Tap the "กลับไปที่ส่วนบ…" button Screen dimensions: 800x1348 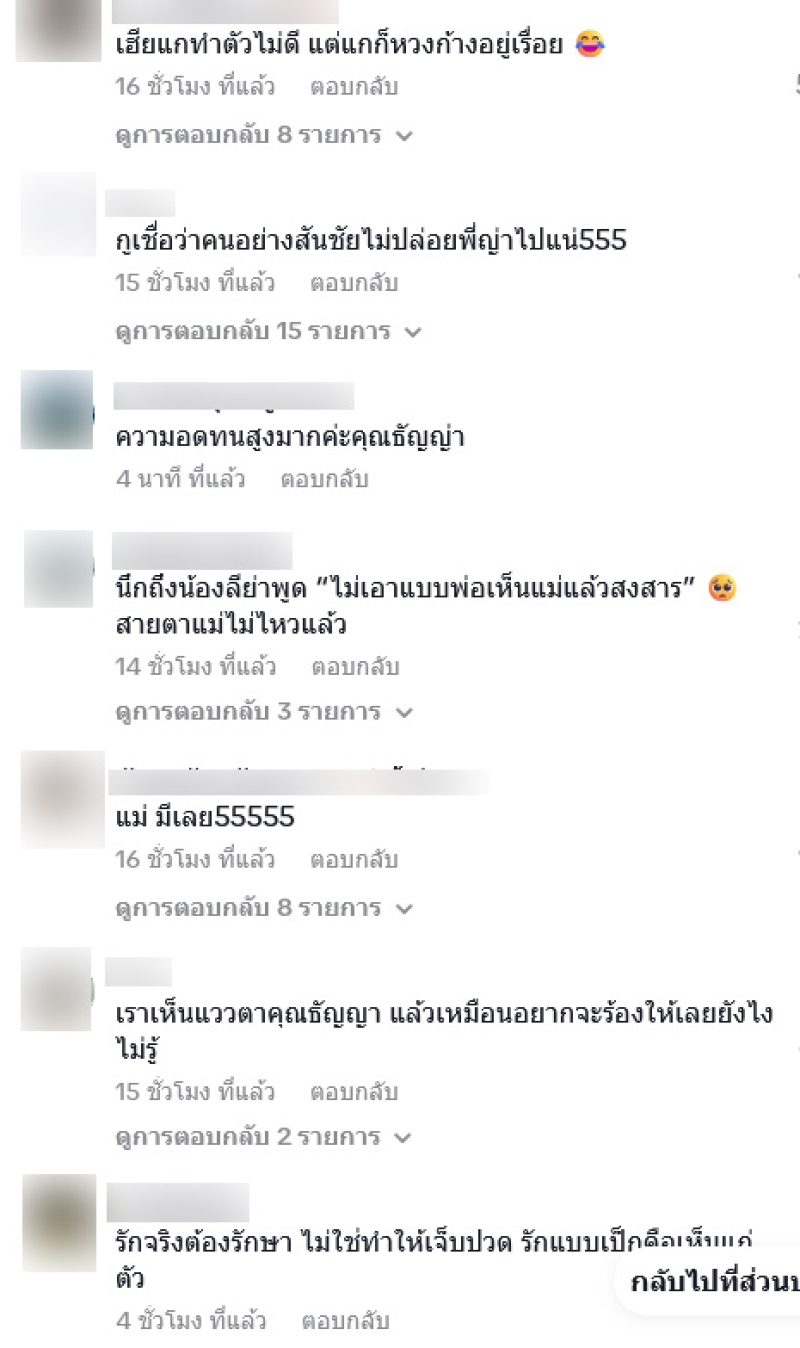tap(713, 1282)
